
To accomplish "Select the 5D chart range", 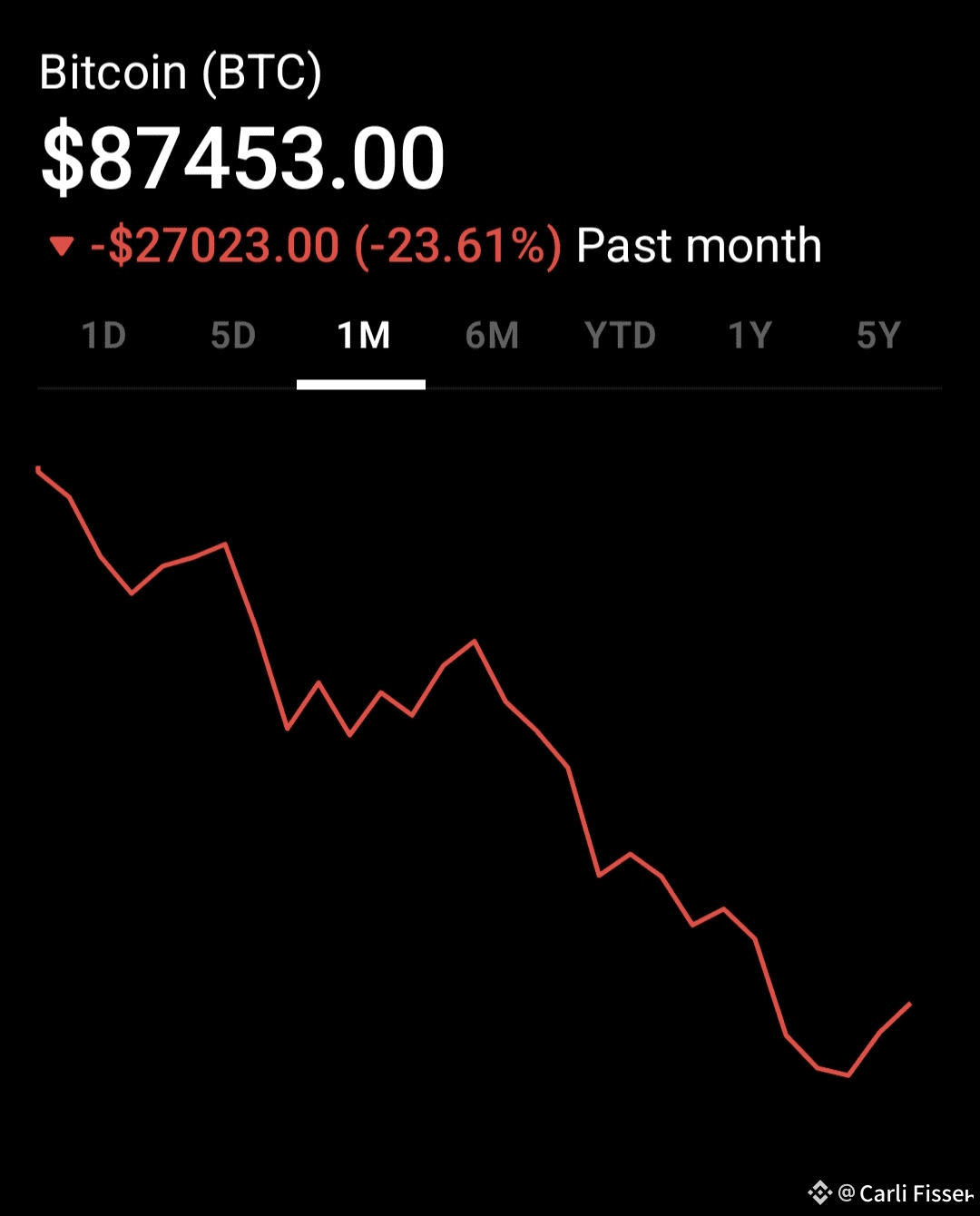I will (233, 336).
